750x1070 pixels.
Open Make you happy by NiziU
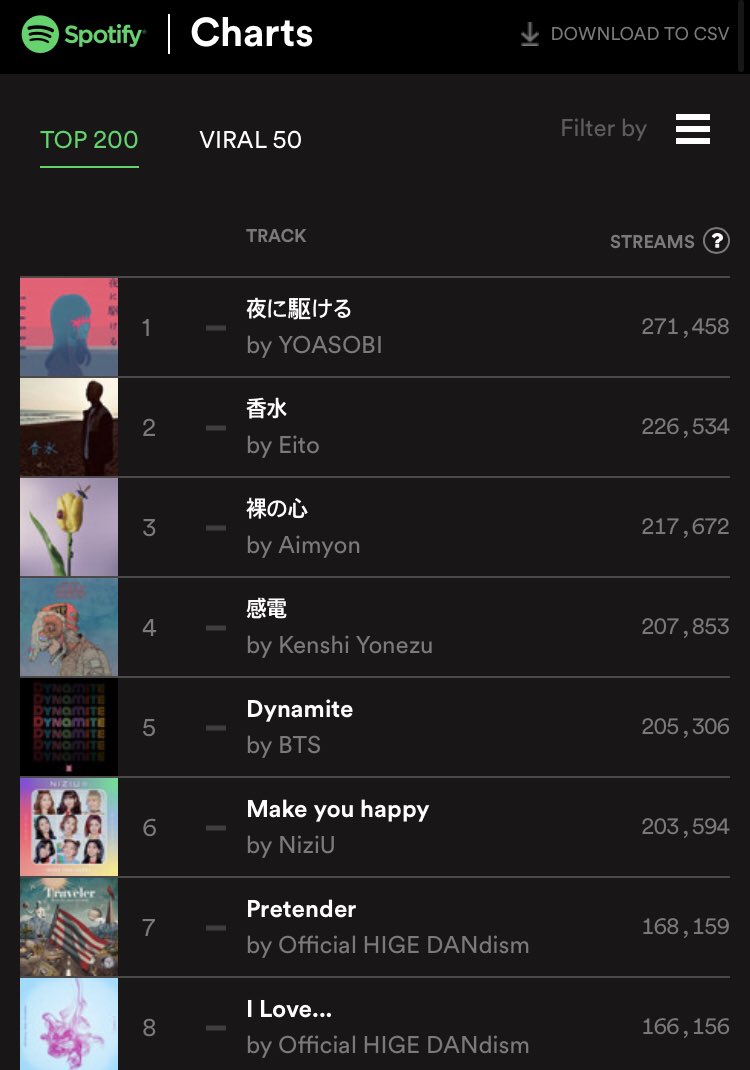(x=337, y=809)
